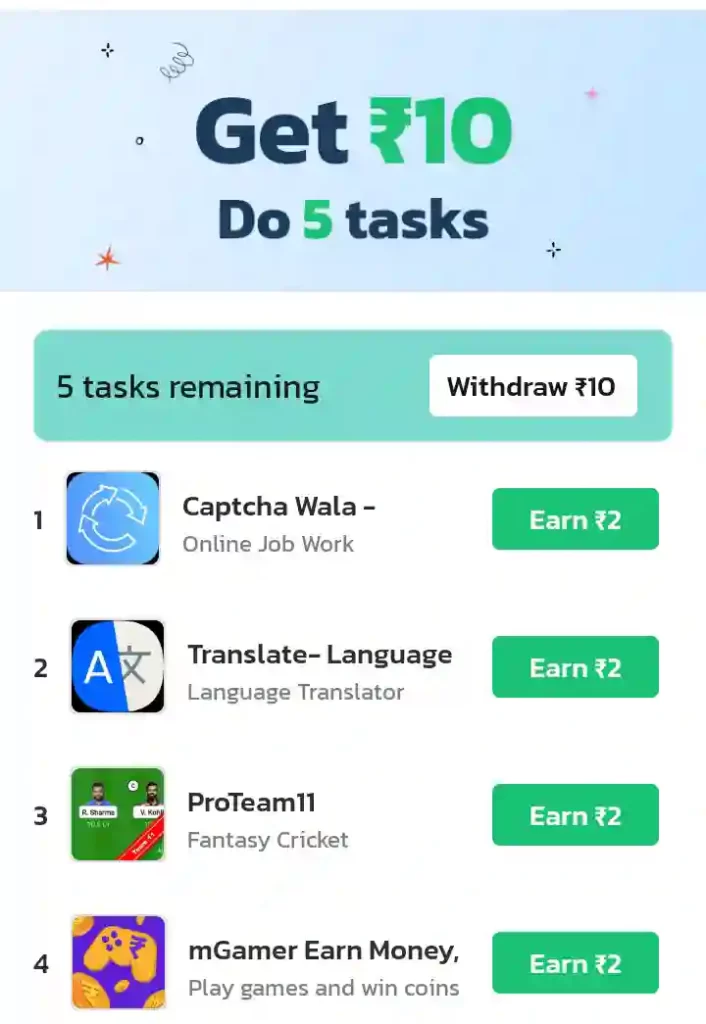Screen dimensions: 706x1024
Task: Earn ₹2 from mGamer Earn Money task
Action: (575, 963)
